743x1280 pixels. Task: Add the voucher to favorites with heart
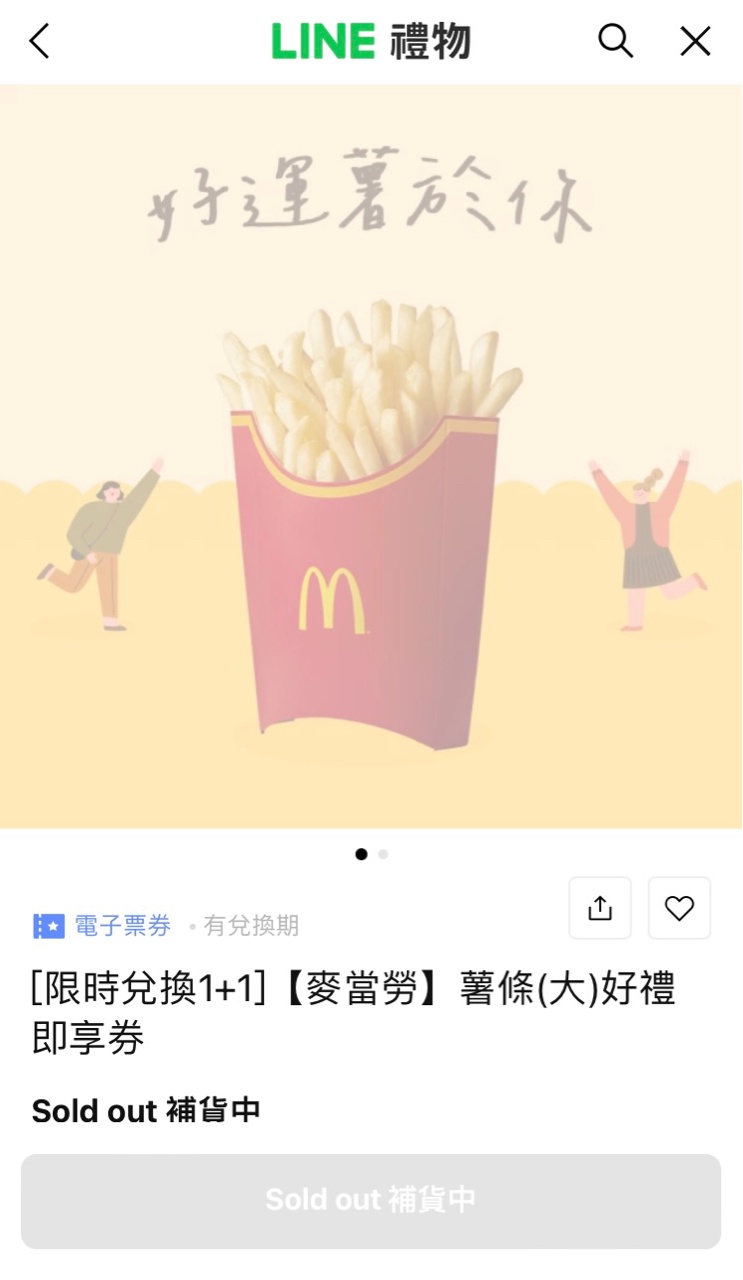click(x=679, y=908)
